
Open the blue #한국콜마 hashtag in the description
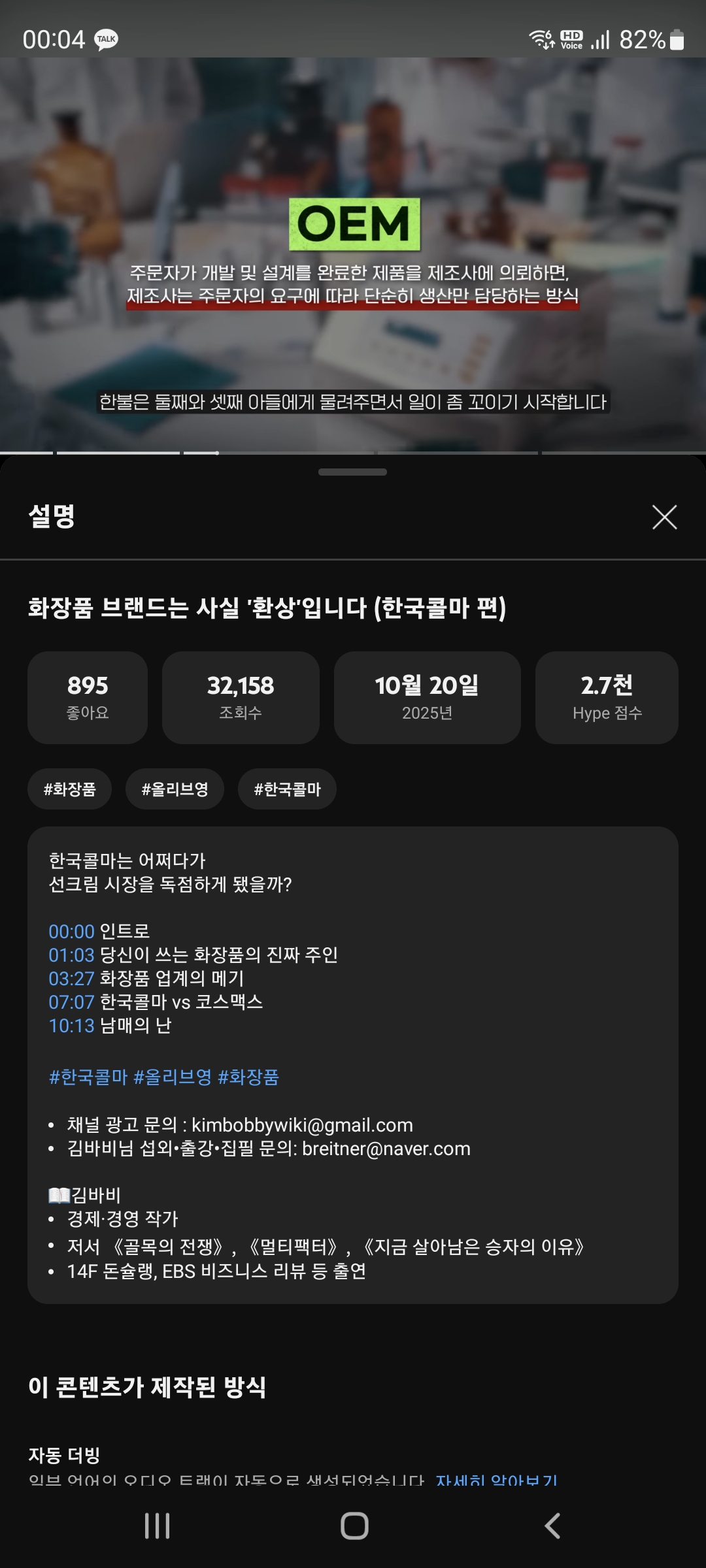pyautogui.click(x=88, y=1077)
